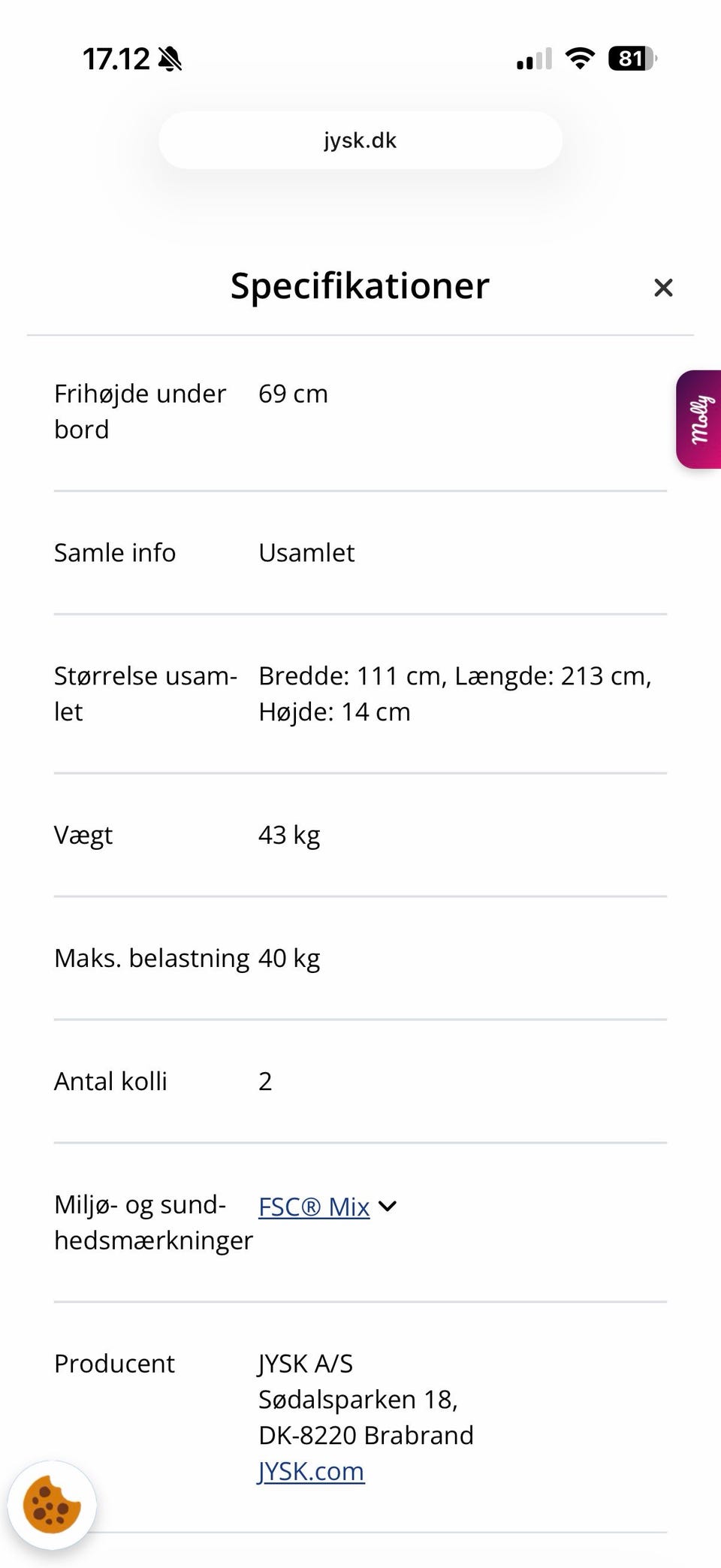This screenshot has width=721, height=1568.
Task: Expand the FSC® Mix chevron
Action: click(388, 1207)
